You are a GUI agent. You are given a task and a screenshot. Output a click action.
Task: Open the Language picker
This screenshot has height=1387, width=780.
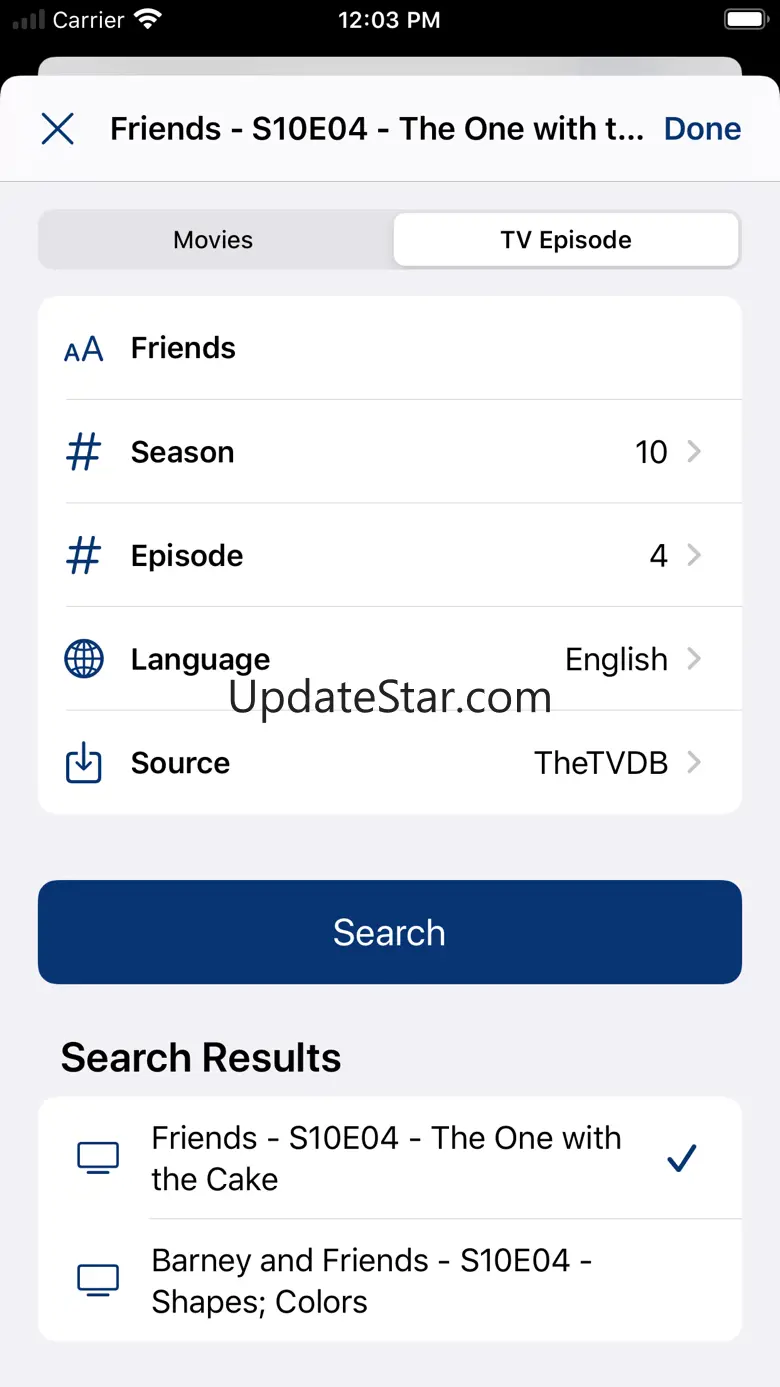[400, 660]
